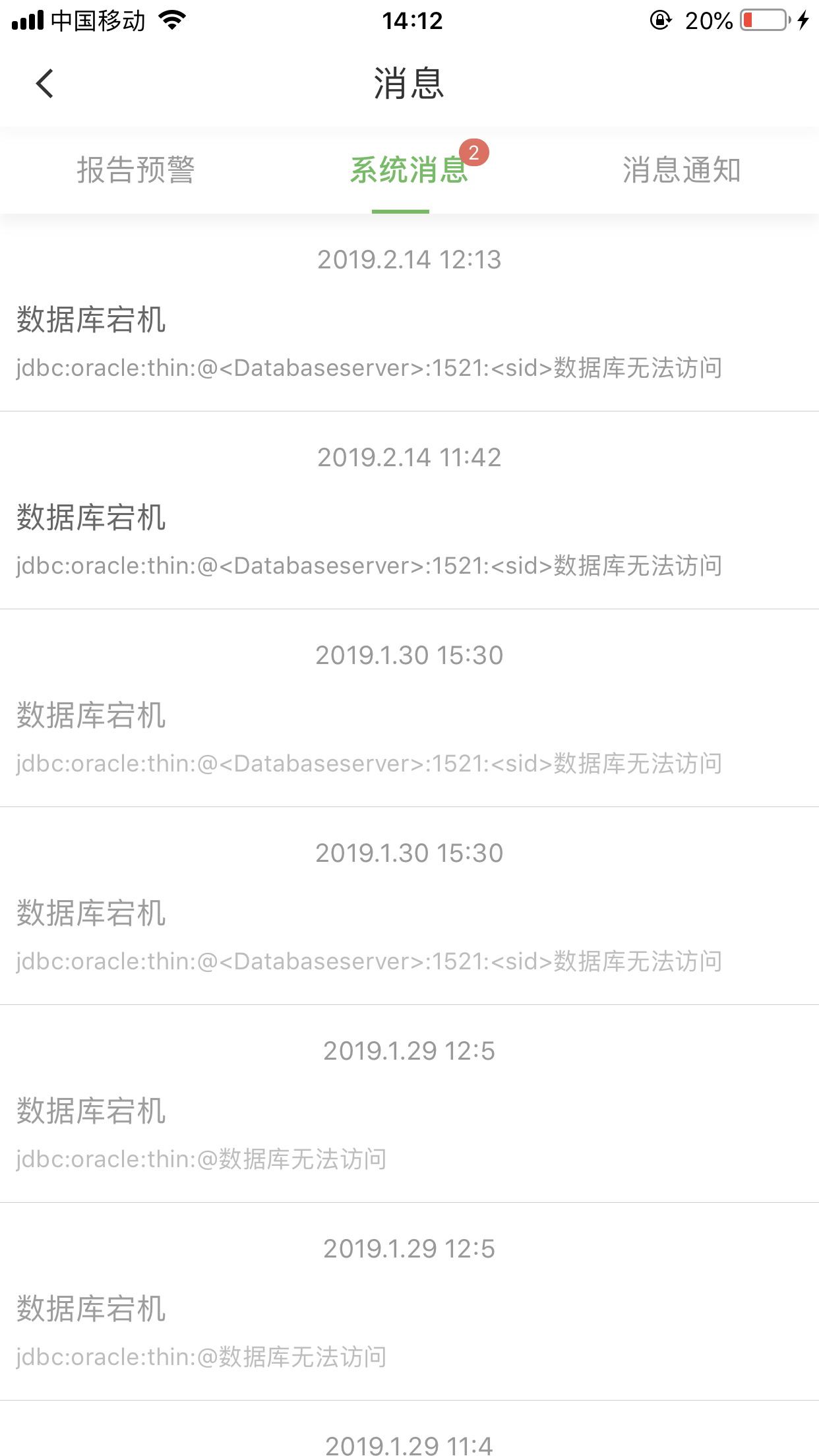Tap the back arrow to exit 消息
The height and width of the screenshot is (1456, 819).
[x=44, y=84]
